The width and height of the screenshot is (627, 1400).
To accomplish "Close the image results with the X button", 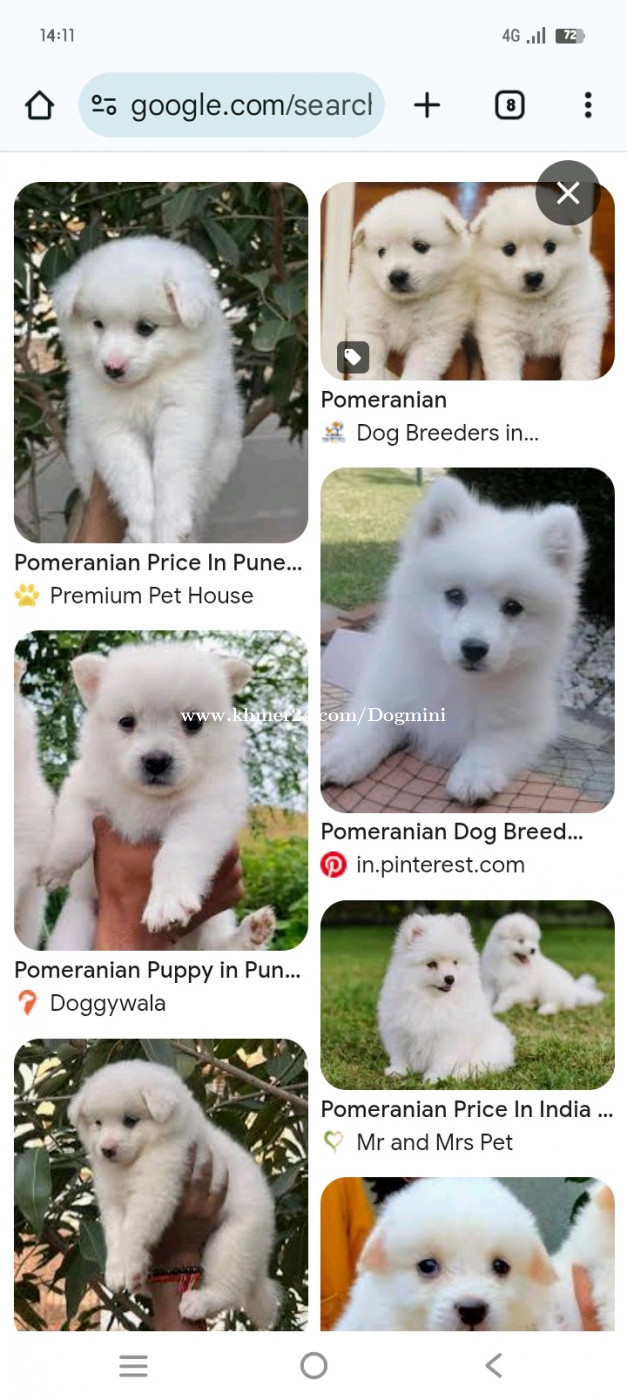I will coord(568,193).
